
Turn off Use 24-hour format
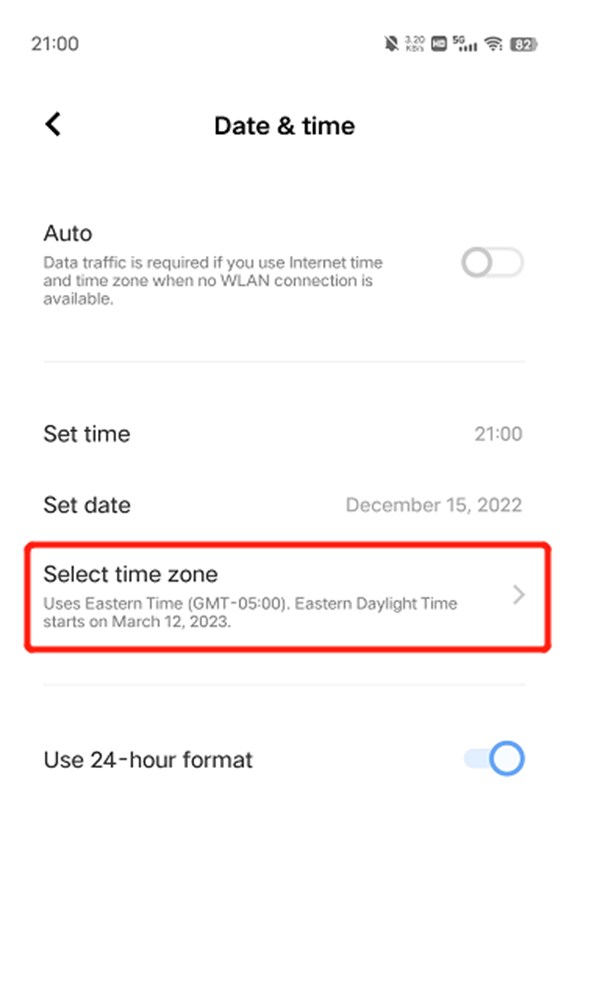pyautogui.click(x=494, y=759)
